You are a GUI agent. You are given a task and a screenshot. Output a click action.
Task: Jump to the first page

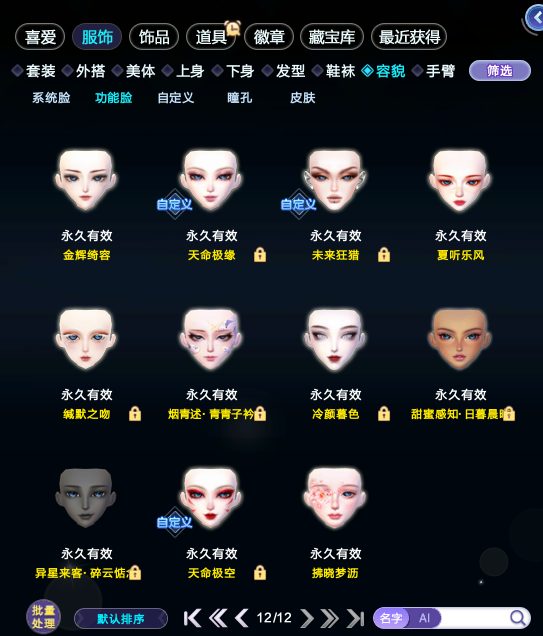click(192, 618)
